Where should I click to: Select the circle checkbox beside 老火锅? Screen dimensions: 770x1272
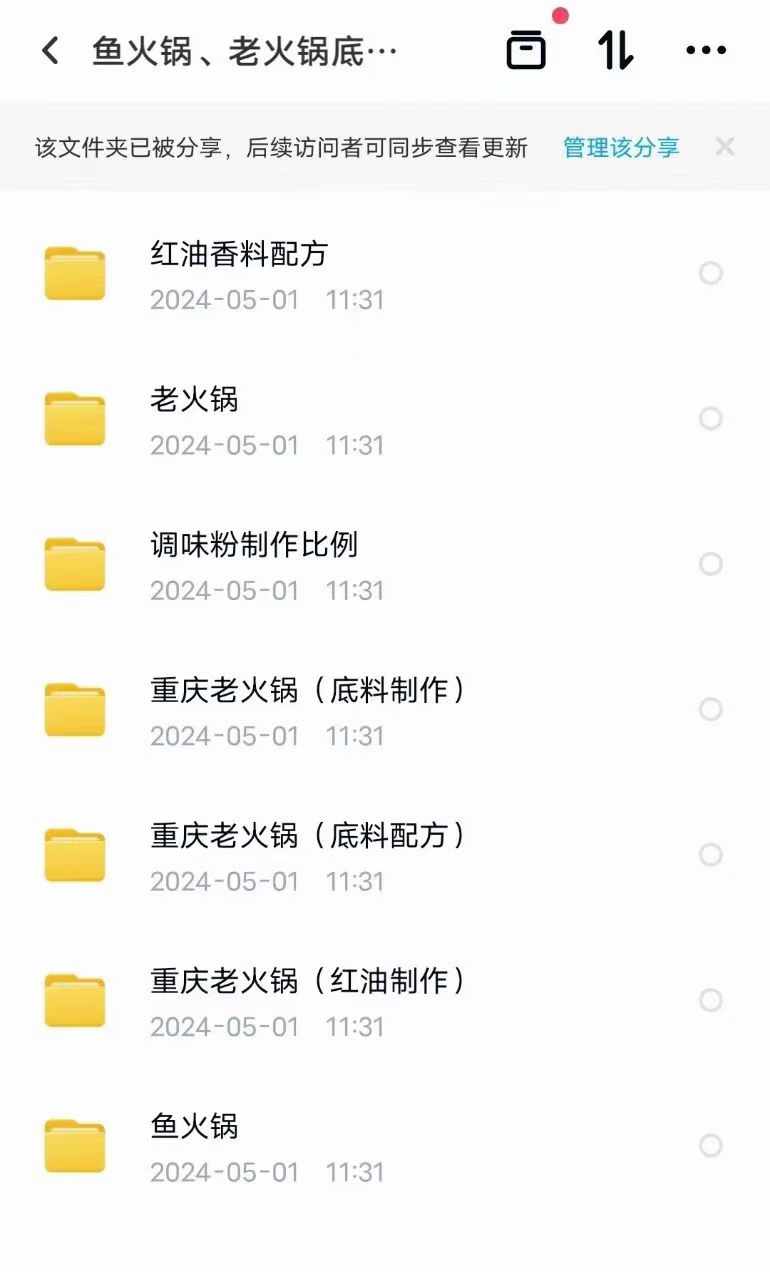pos(711,418)
